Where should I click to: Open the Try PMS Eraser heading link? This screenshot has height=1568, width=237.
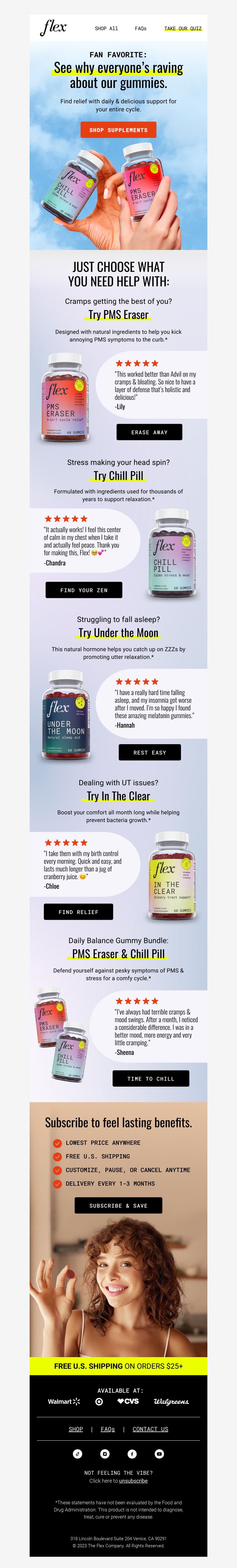pyautogui.click(x=118, y=315)
